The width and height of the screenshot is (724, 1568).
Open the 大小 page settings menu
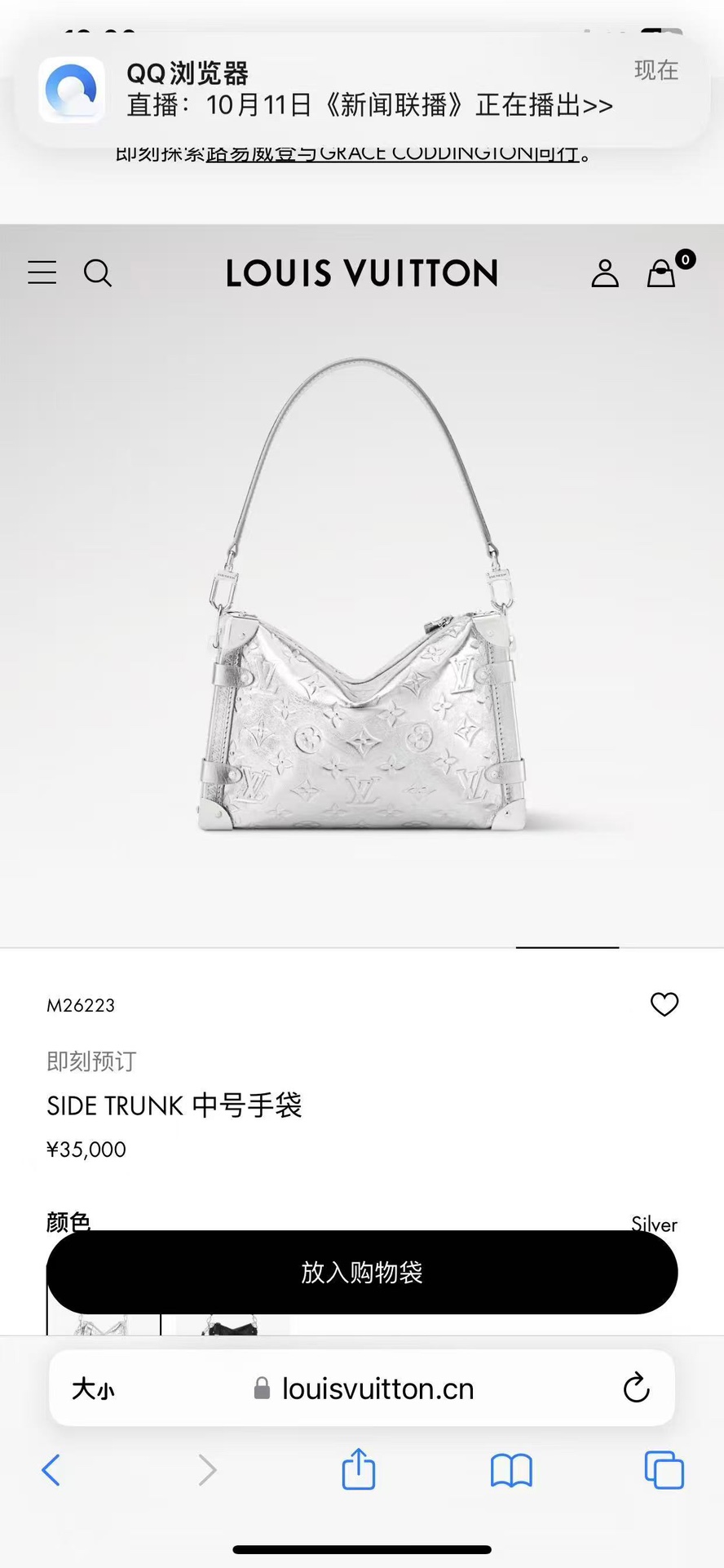click(x=93, y=1389)
